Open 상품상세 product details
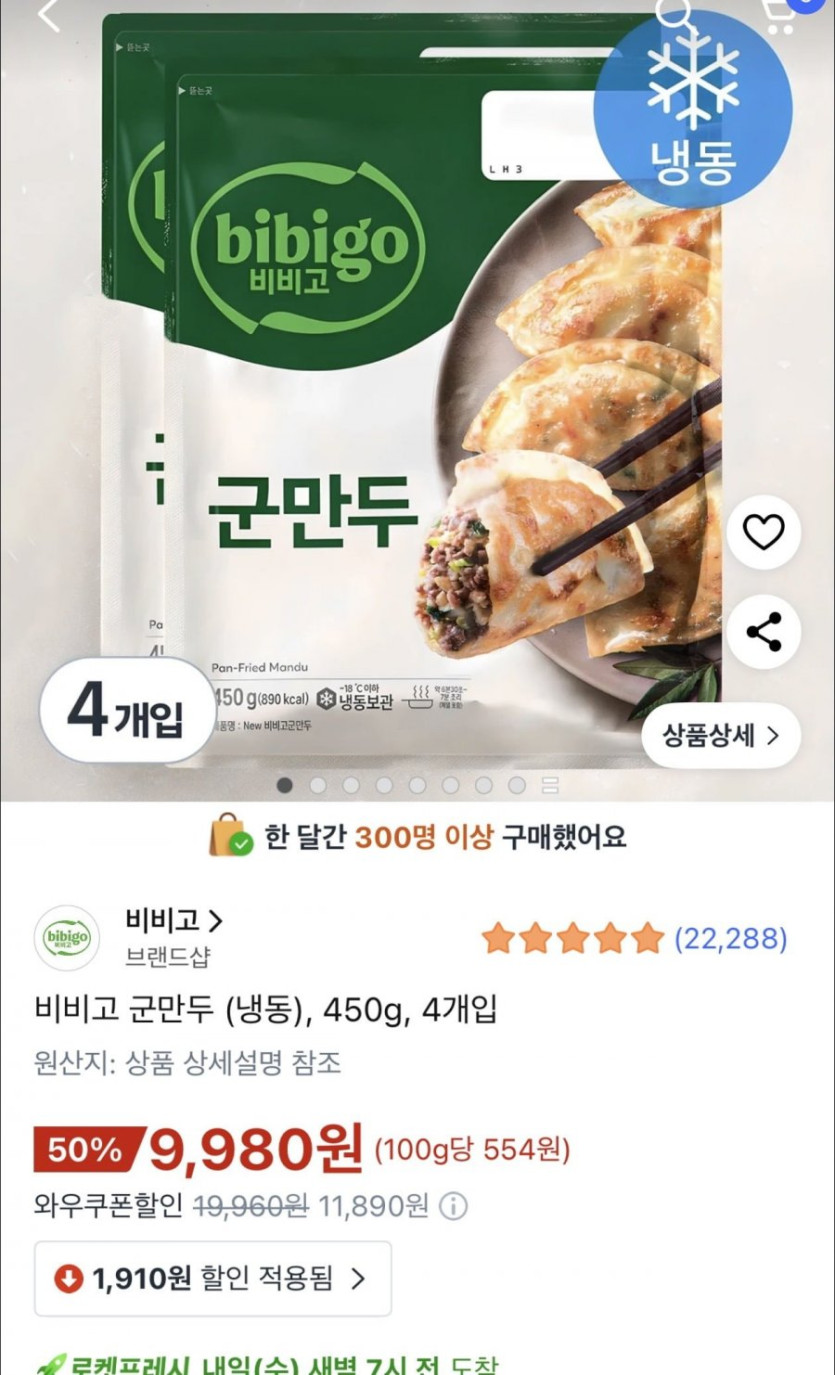This screenshot has width=835, height=1375. 720,736
